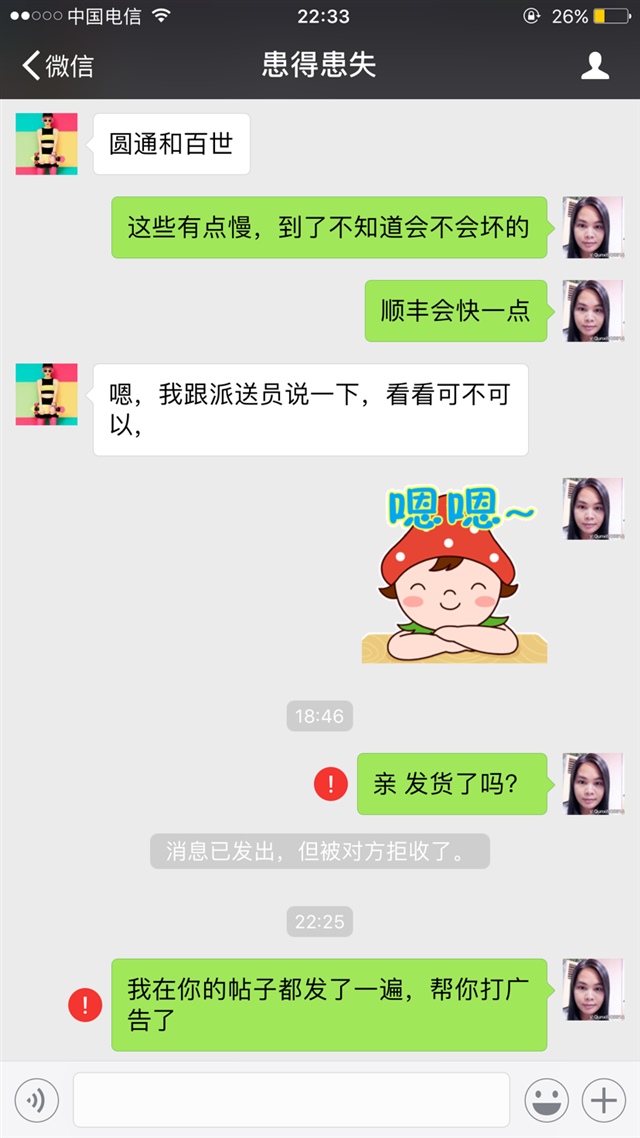This screenshot has height=1138, width=640.
Task: Open the contact avatar beside 圆通和百世
Action: click(46, 144)
